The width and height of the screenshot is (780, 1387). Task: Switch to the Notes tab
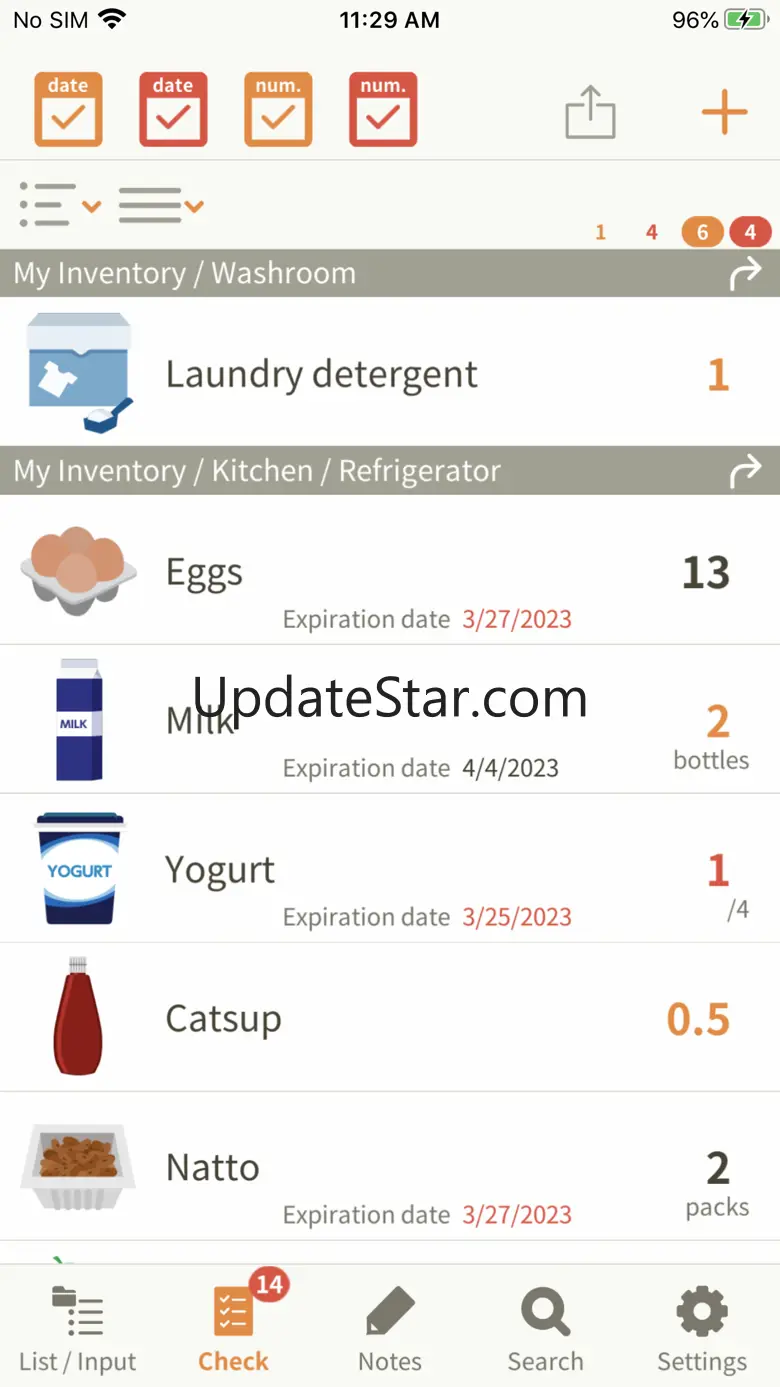coord(390,1330)
